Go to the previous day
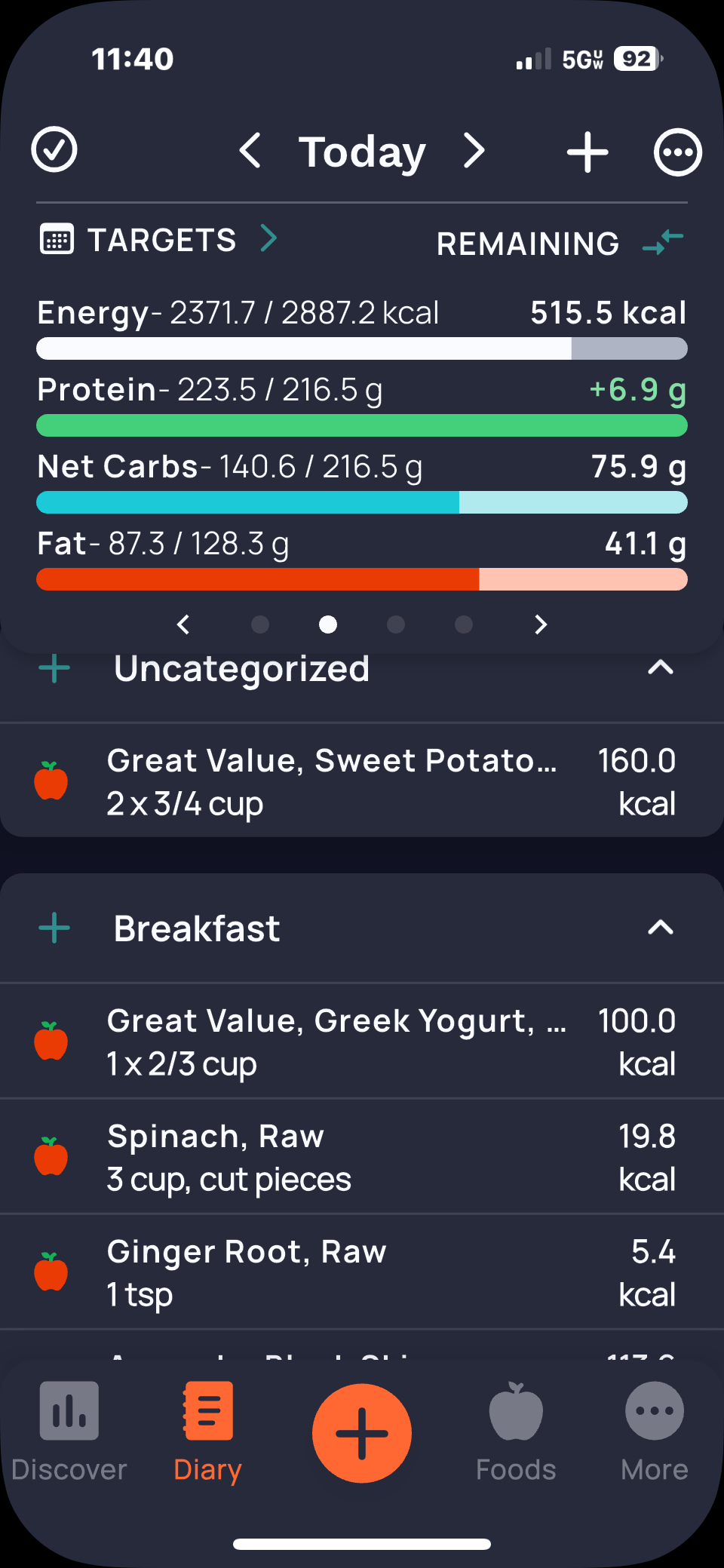 pos(250,151)
